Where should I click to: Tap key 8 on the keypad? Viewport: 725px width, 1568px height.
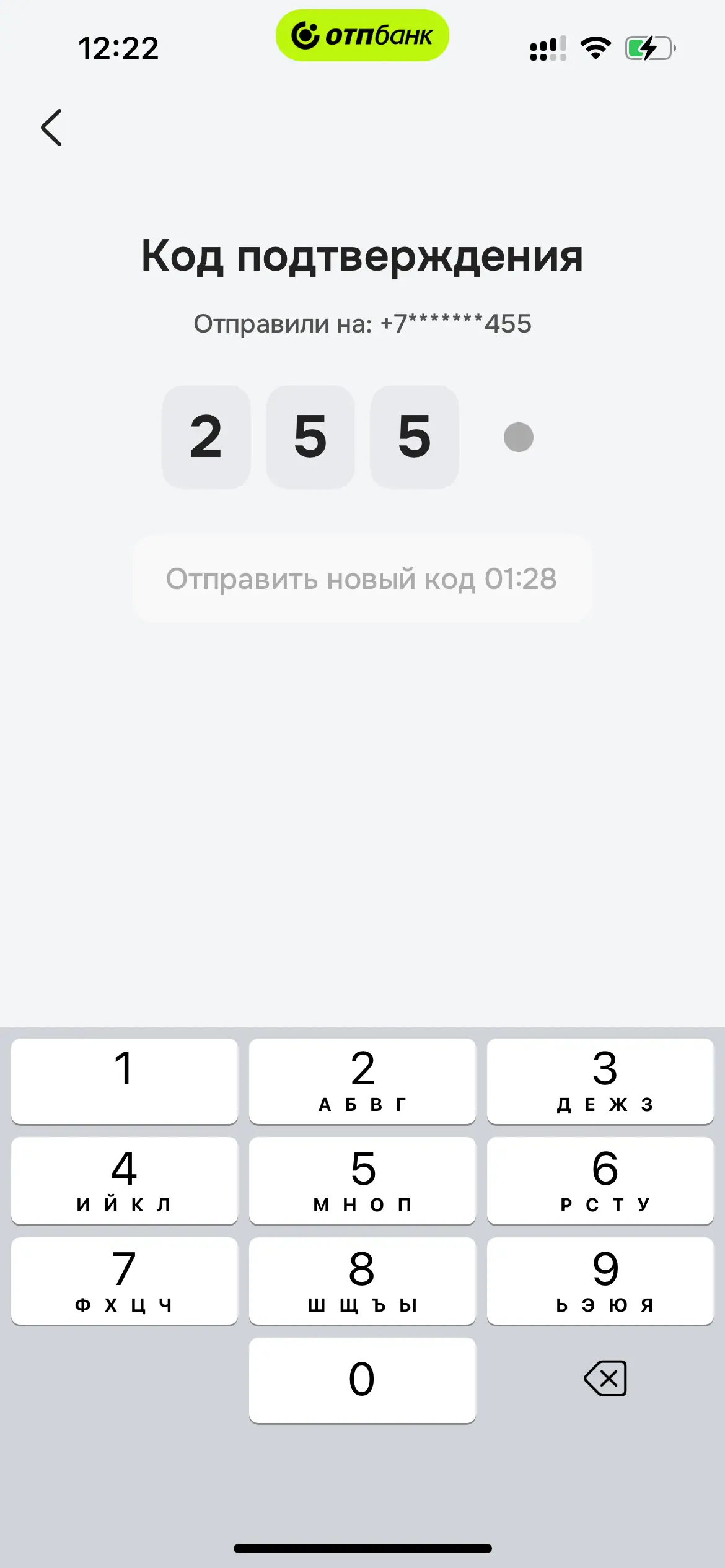(362, 1281)
